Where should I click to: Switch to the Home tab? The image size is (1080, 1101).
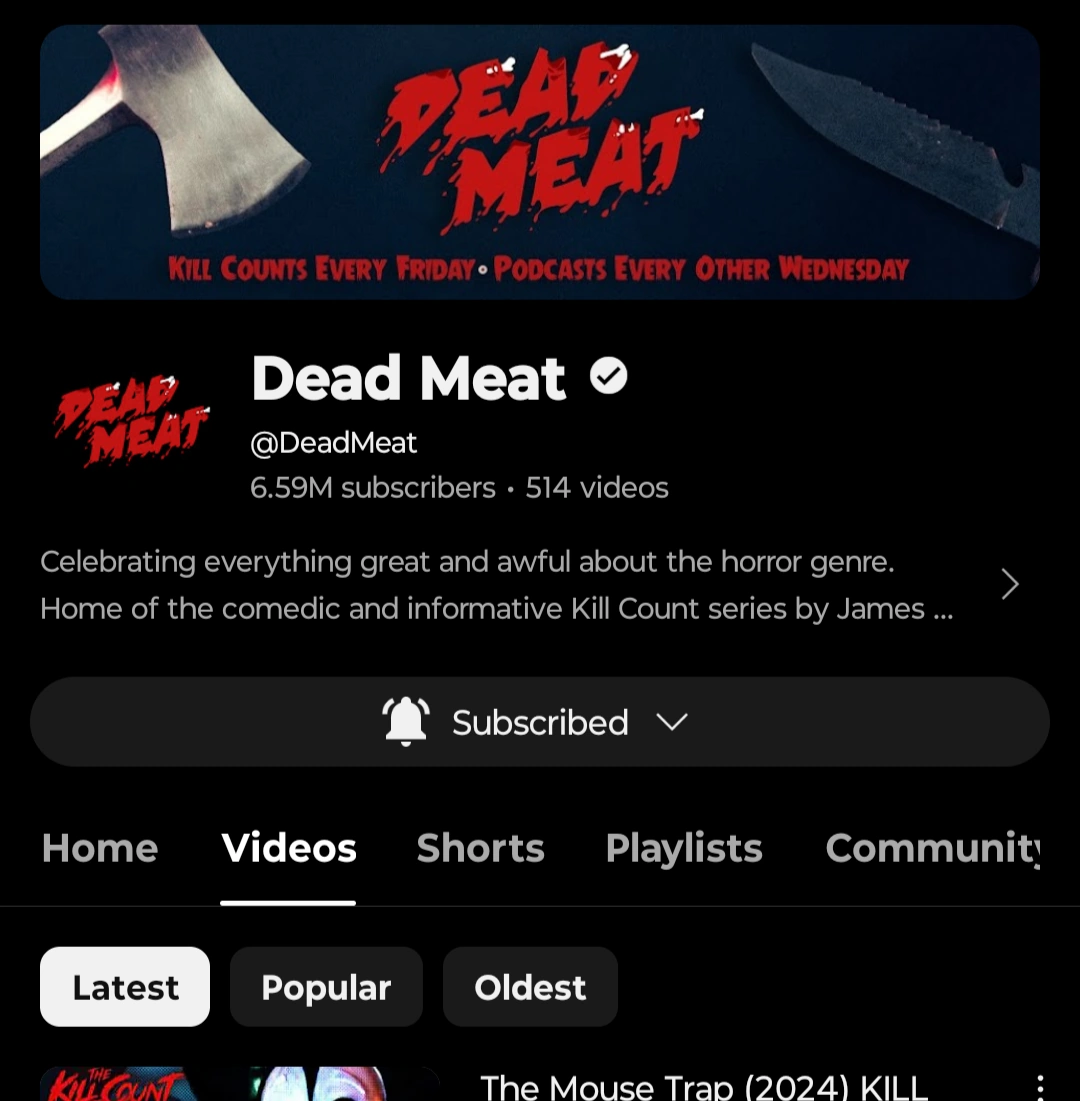pyautogui.click(x=100, y=848)
